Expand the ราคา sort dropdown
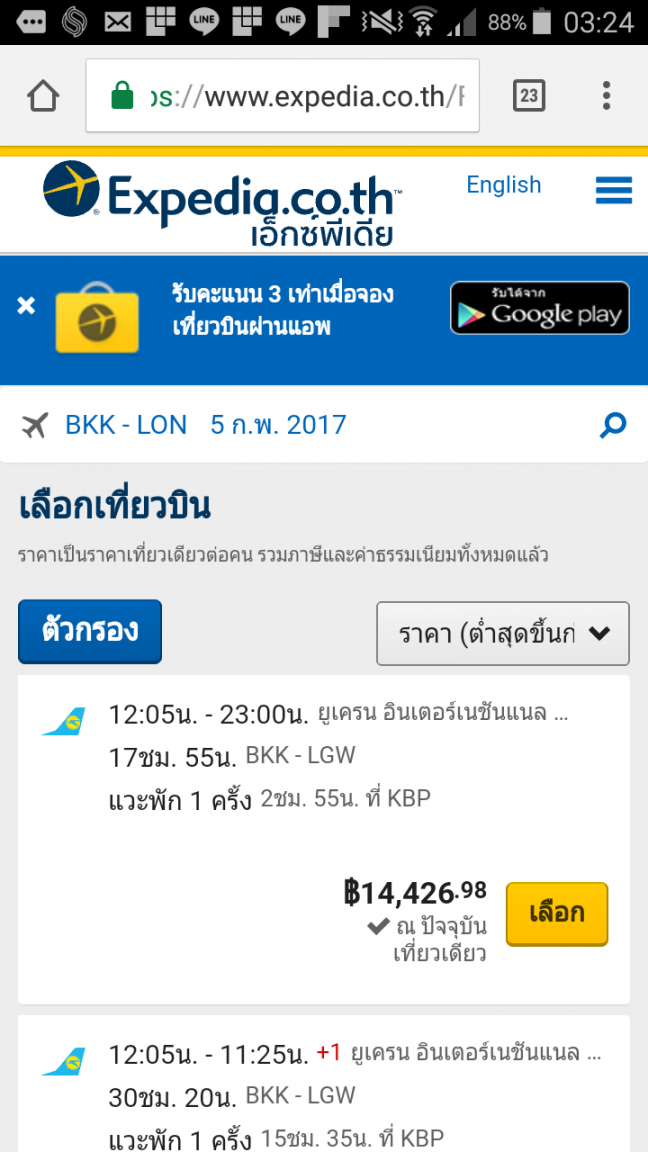Screen dimensions: 648x1152 [x=502, y=633]
